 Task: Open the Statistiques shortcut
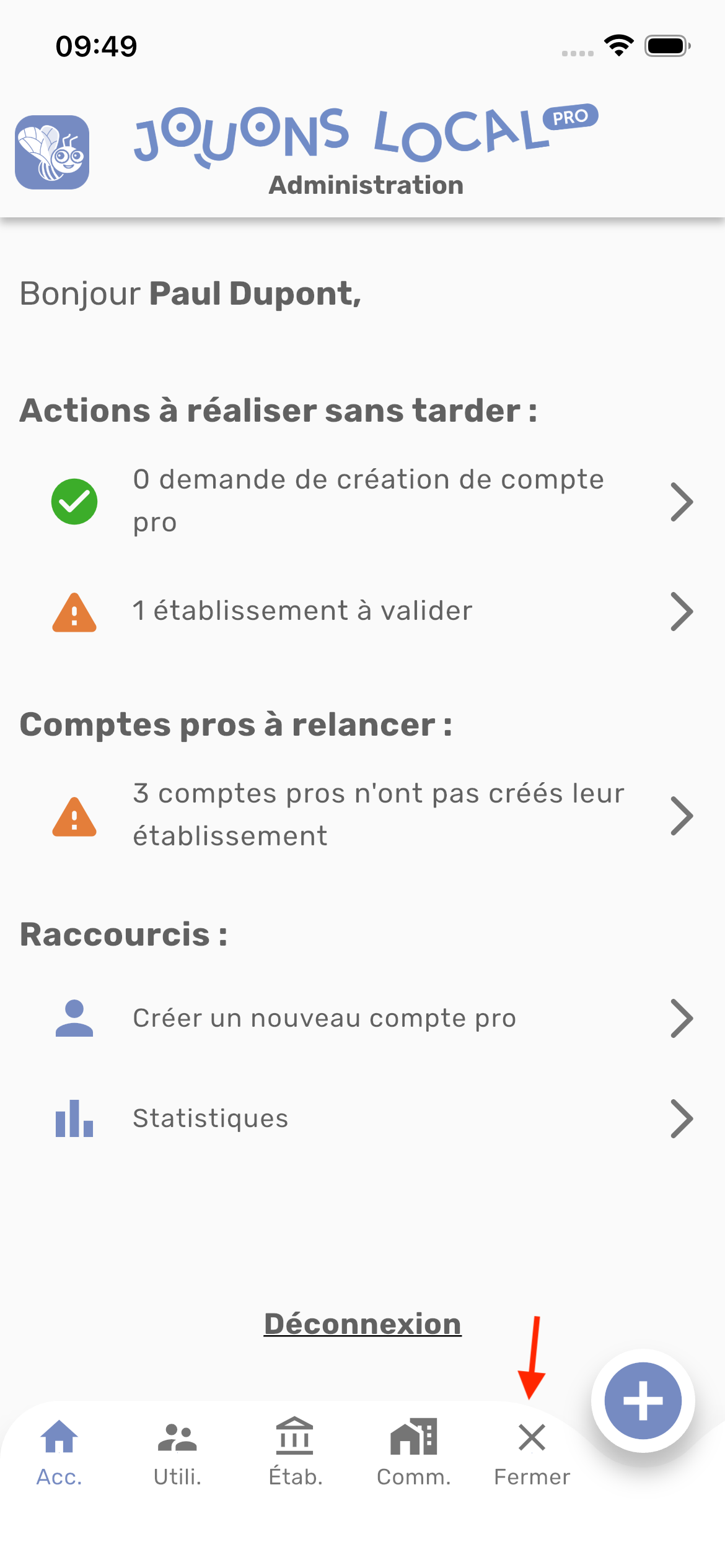368,1118
